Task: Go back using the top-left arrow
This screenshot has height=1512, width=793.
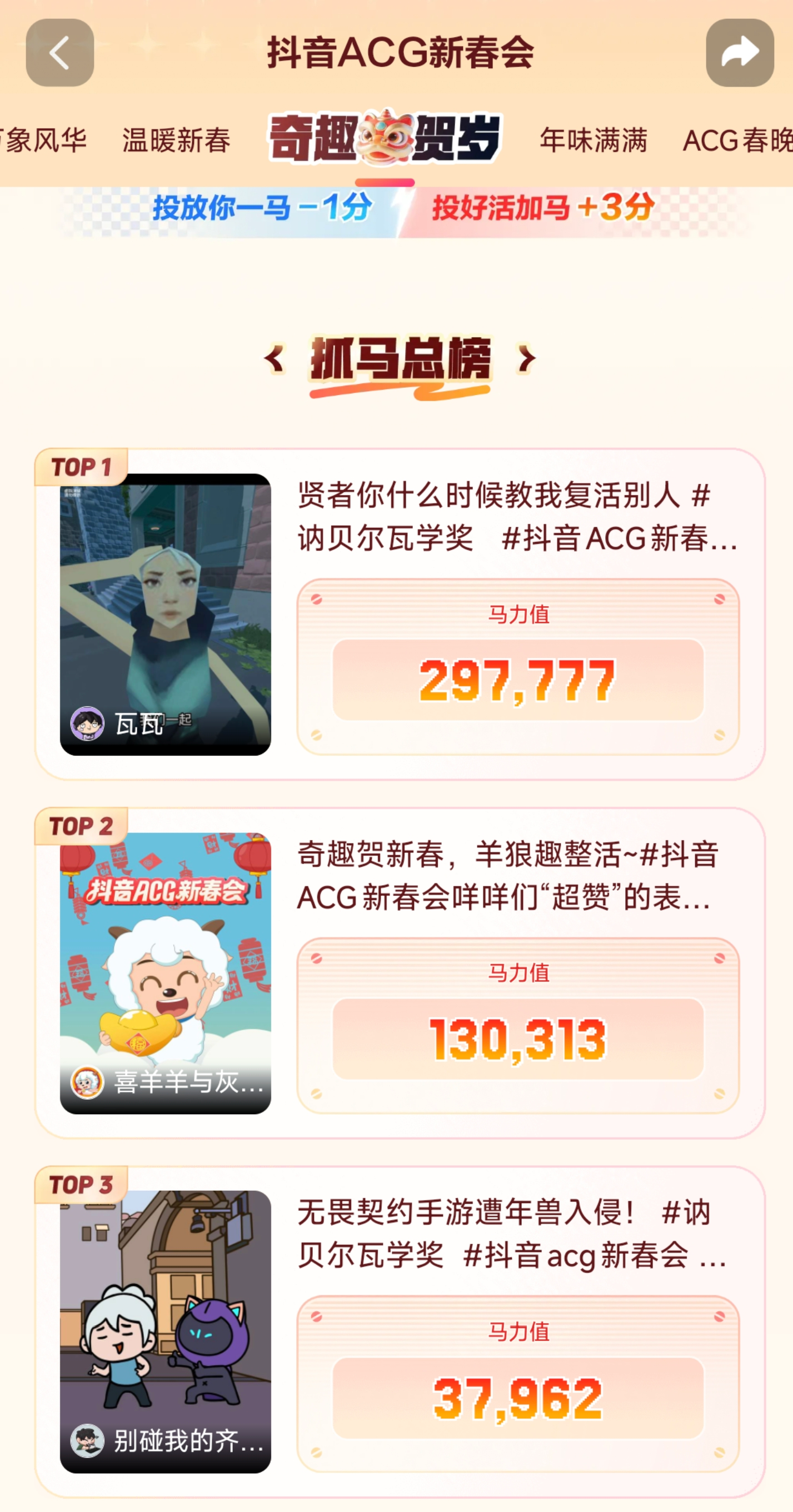Action: click(59, 53)
